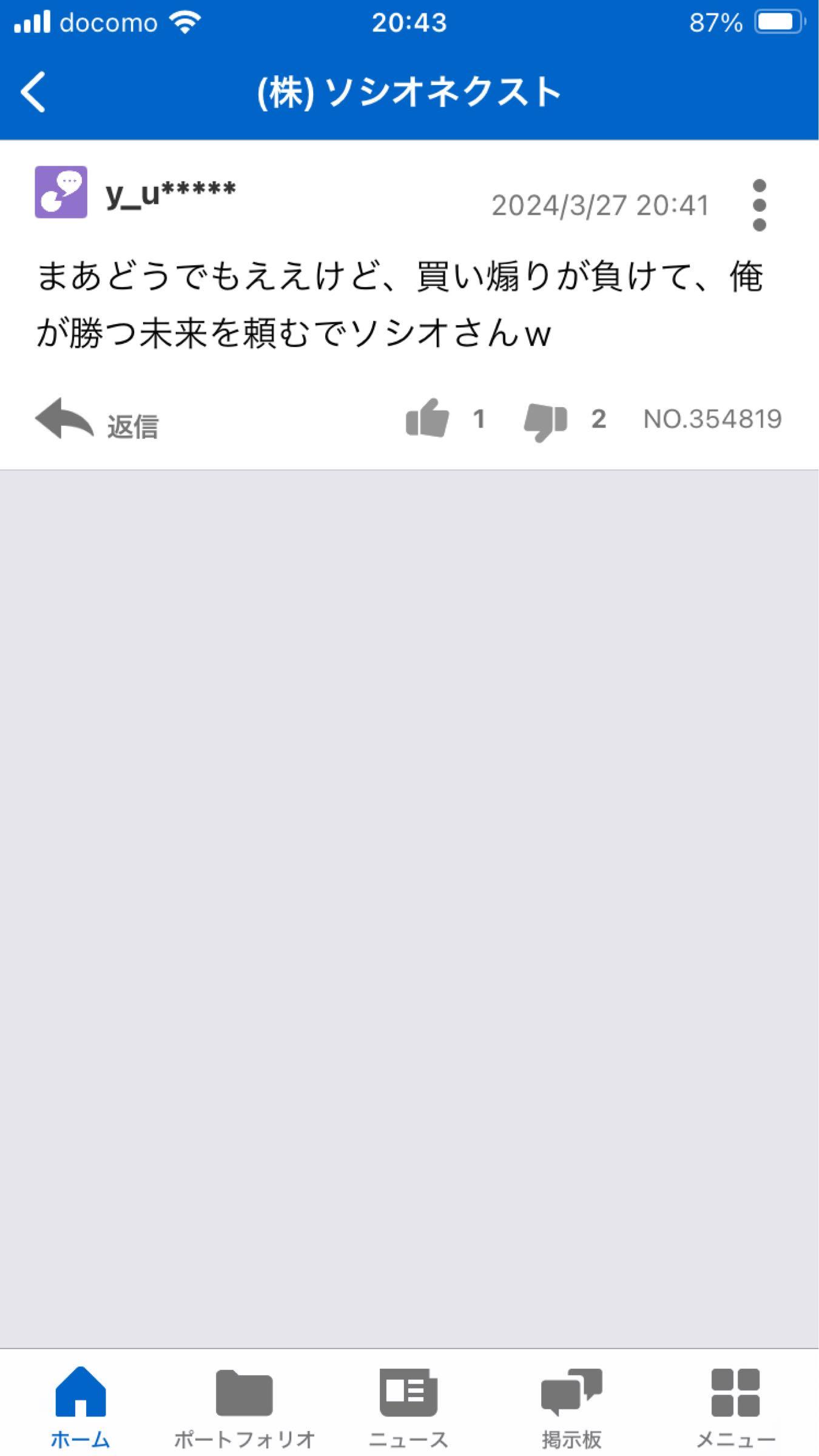The height and width of the screenshot is (1456, 819).
Task: Tap the username y_u*****
Action: tap(170, 193)
